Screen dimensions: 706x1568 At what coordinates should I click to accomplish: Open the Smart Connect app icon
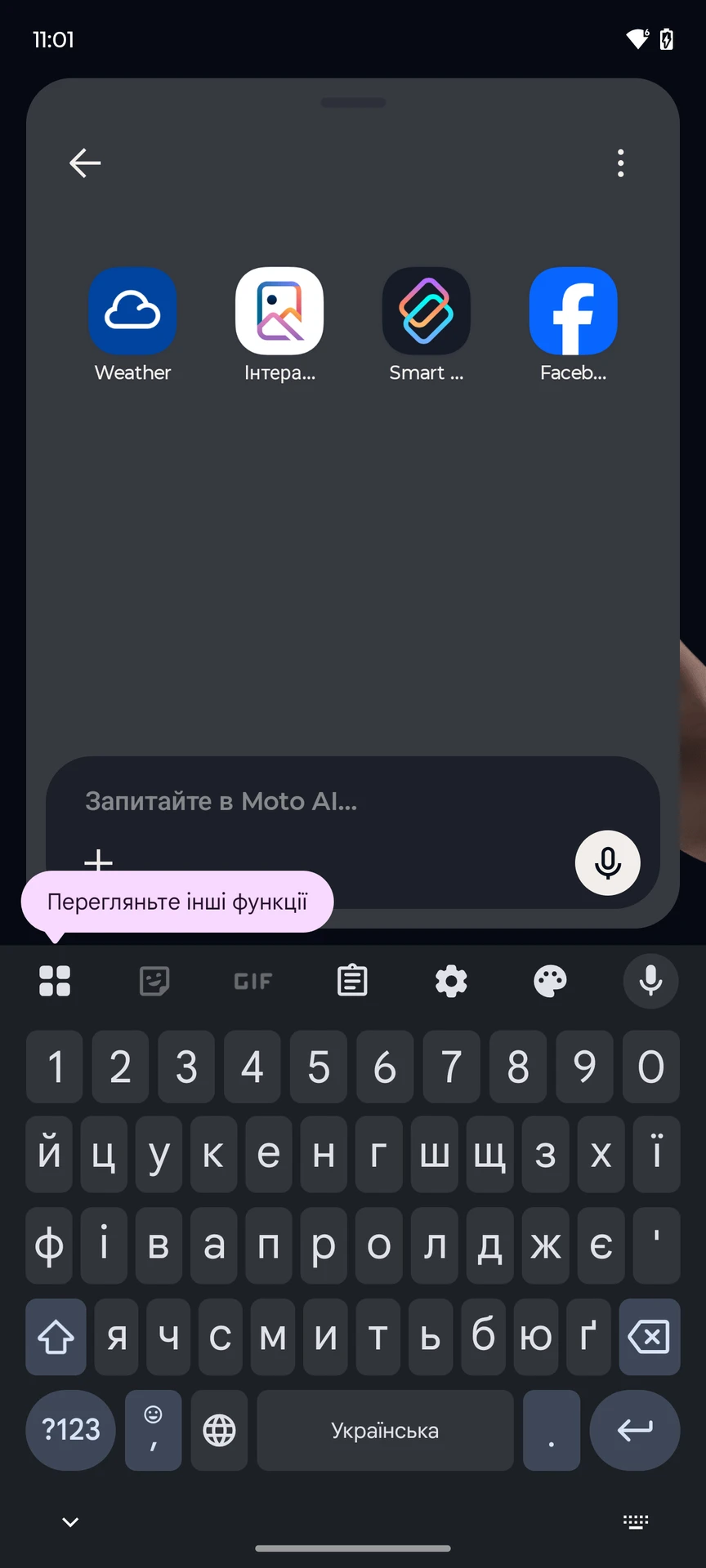click(427, 312)
